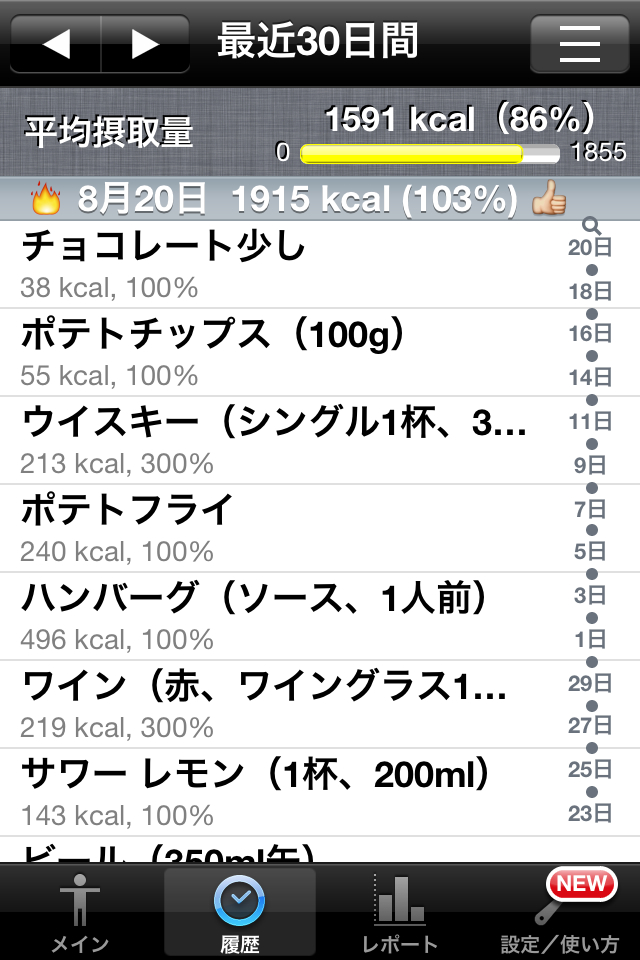Switch to the レポート tab
The height and width of the screenshot is (960, 640).
click(x=400, y=912)
